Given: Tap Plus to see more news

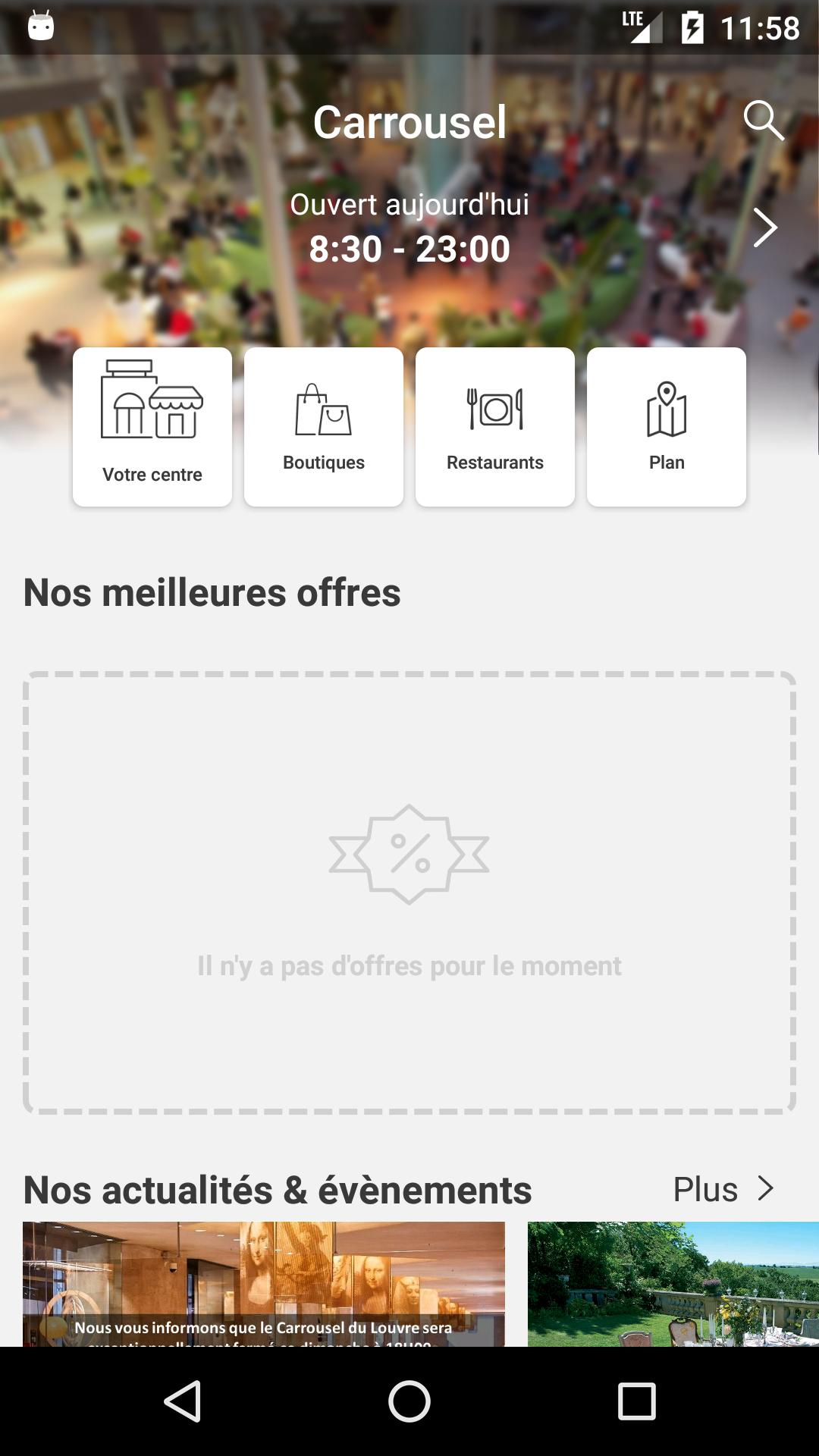Looking at the screenshot, I should coord(723,1189).
